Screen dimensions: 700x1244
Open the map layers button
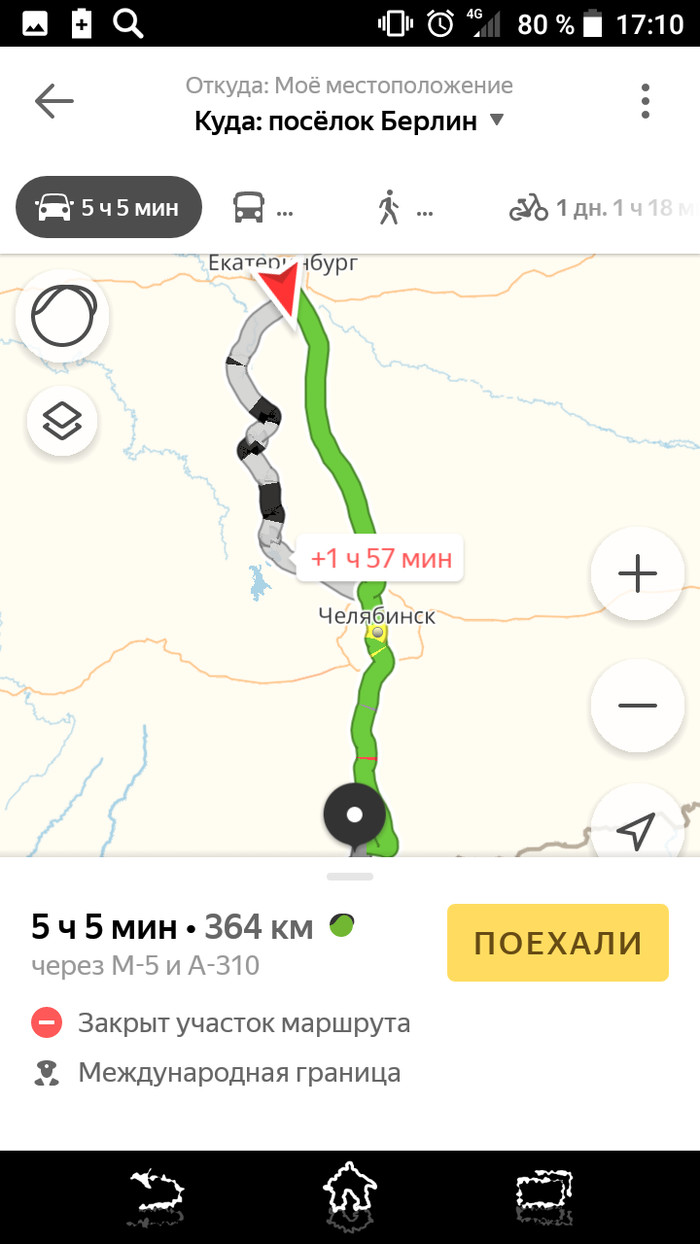[x=62, y=421]
